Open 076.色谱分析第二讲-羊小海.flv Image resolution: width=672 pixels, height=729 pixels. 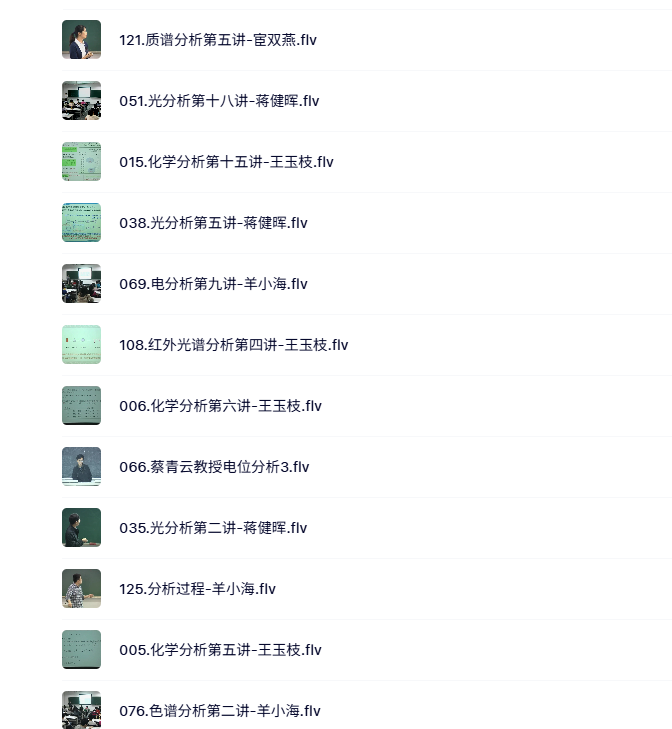[x=220, y=711]
